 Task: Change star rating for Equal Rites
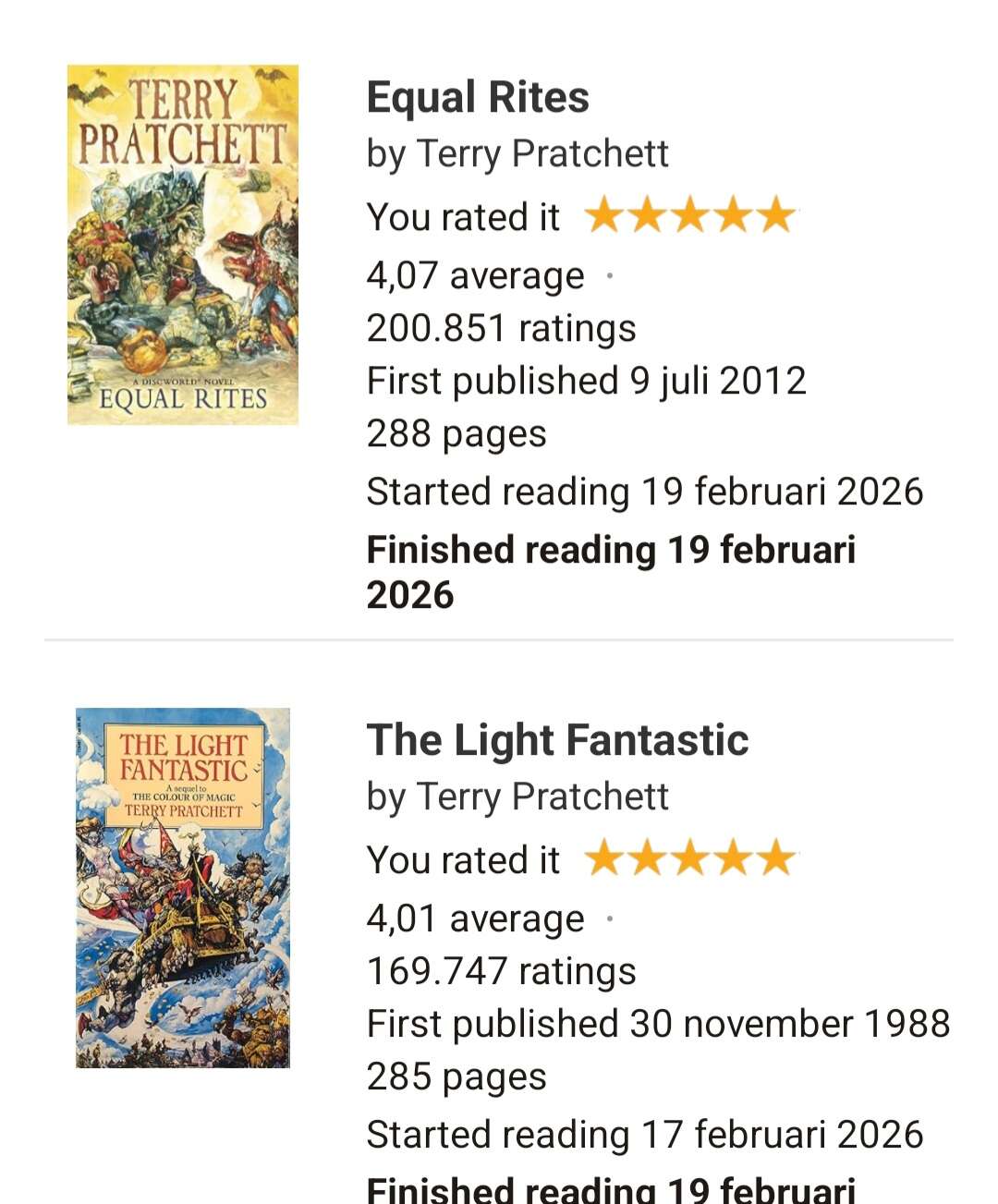pyautogui.click(x=689, y=215)
